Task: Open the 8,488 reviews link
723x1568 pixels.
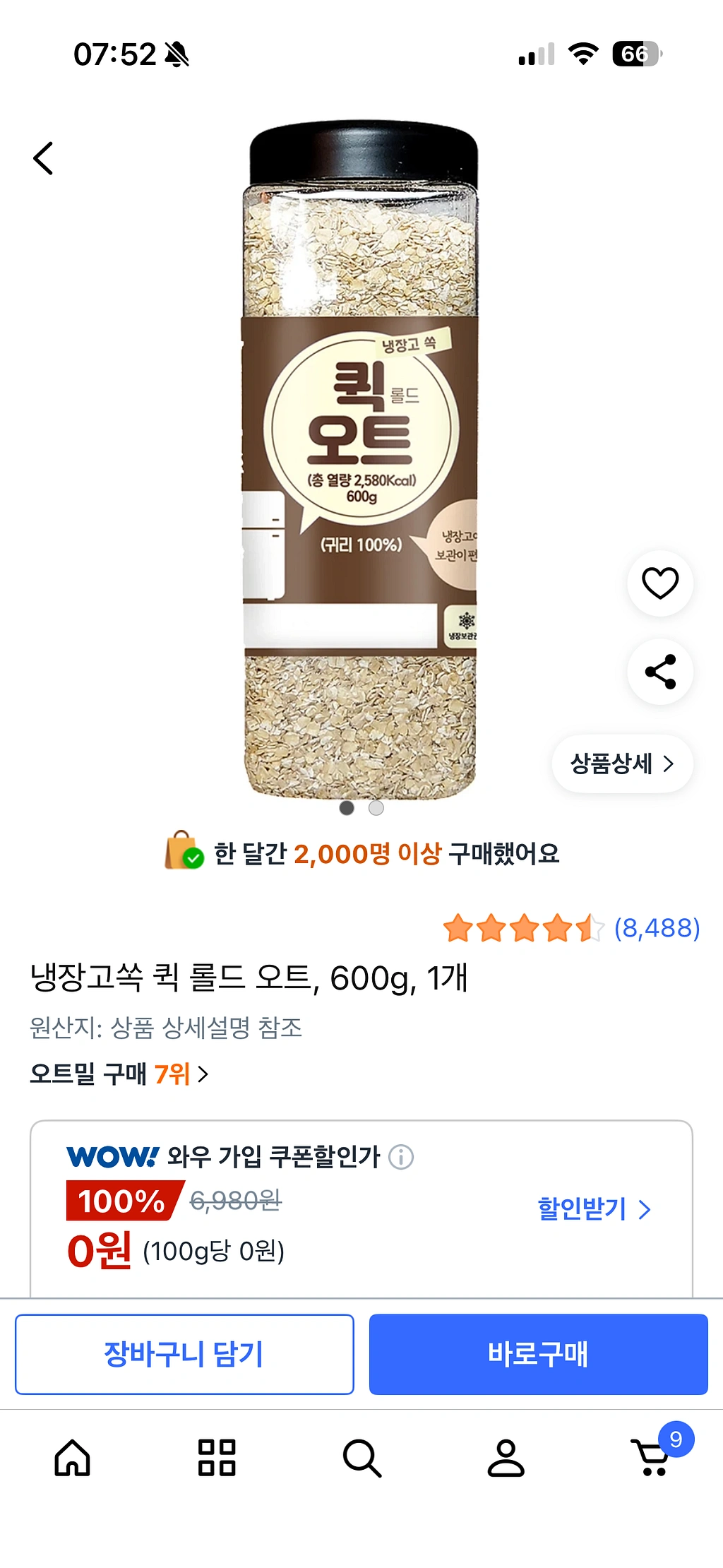Action: tap(657, 928)
